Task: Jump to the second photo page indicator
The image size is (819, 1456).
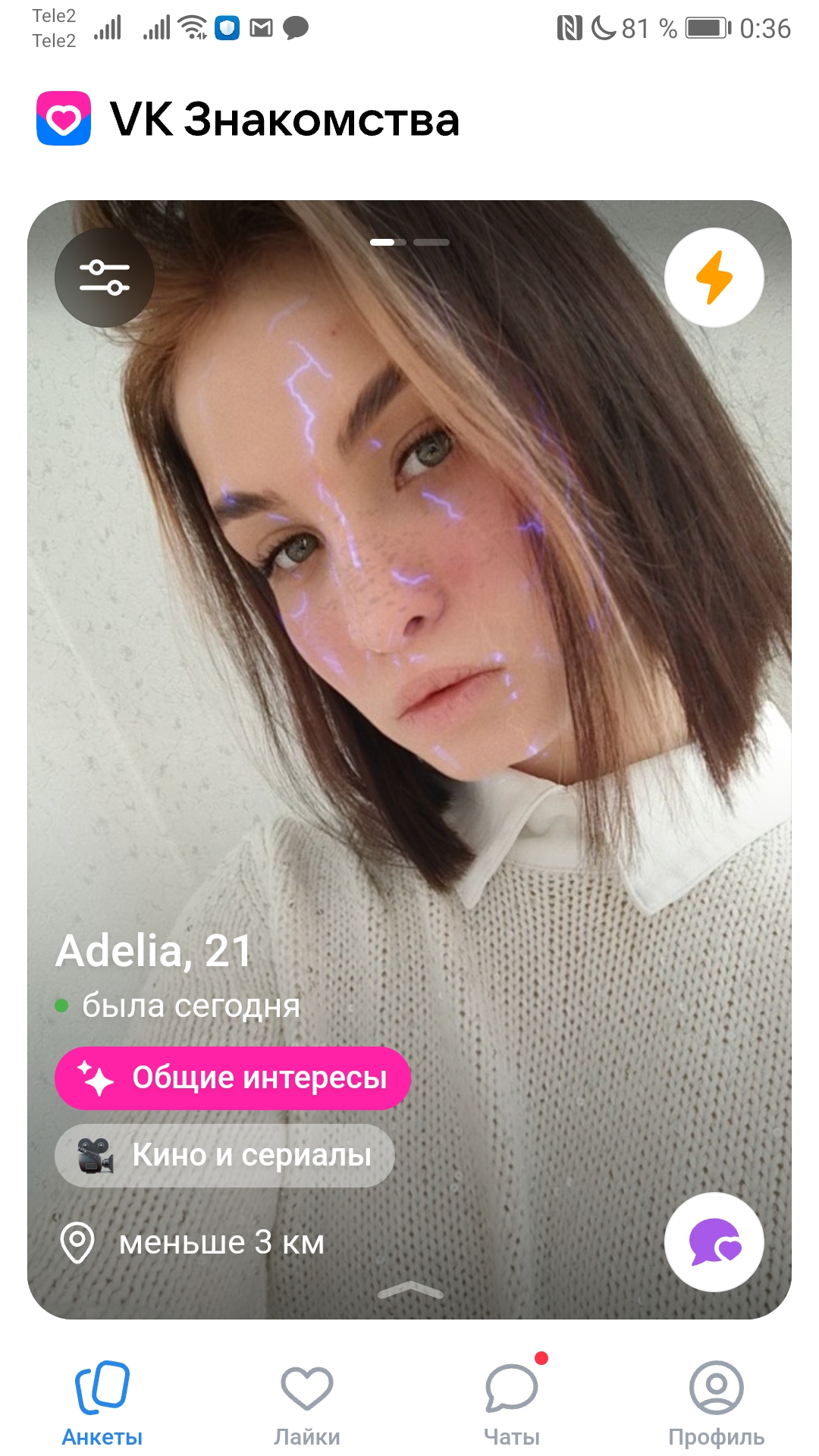Action: 431,242
